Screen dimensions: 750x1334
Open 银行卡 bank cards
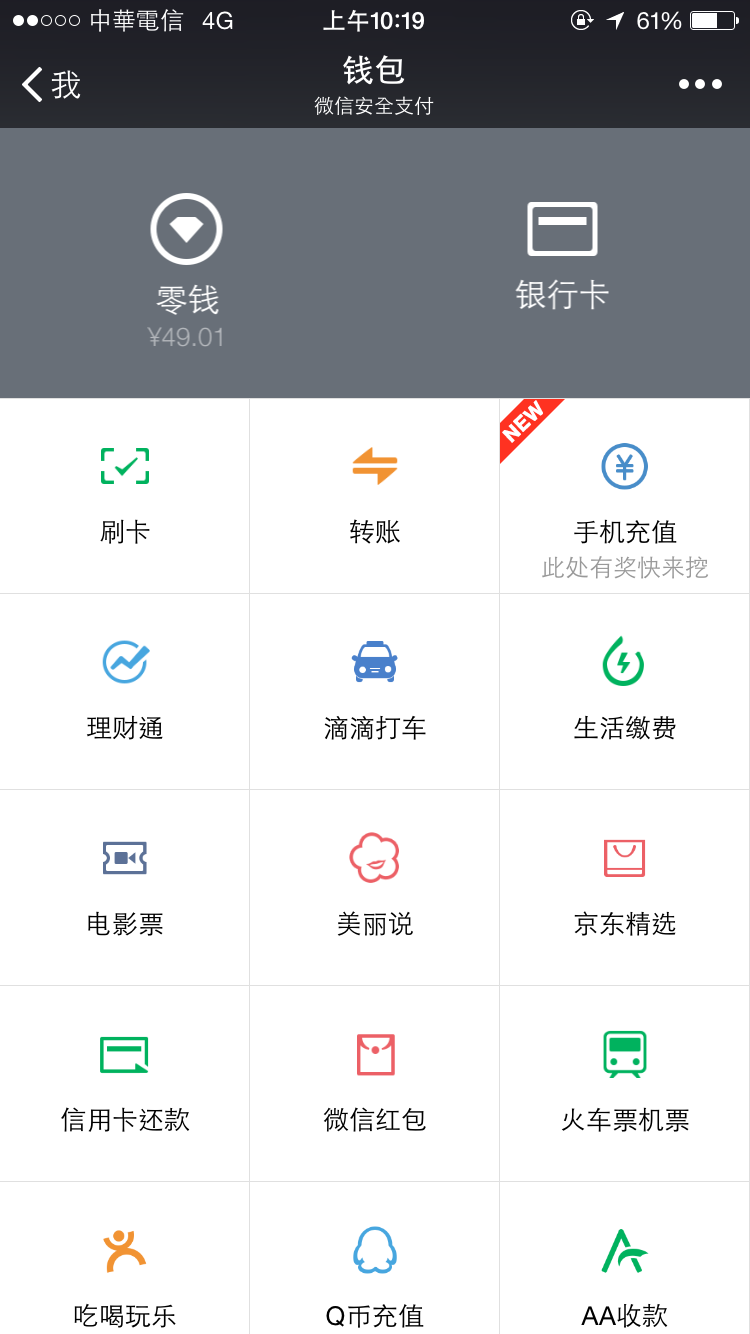tap(562, 257)
